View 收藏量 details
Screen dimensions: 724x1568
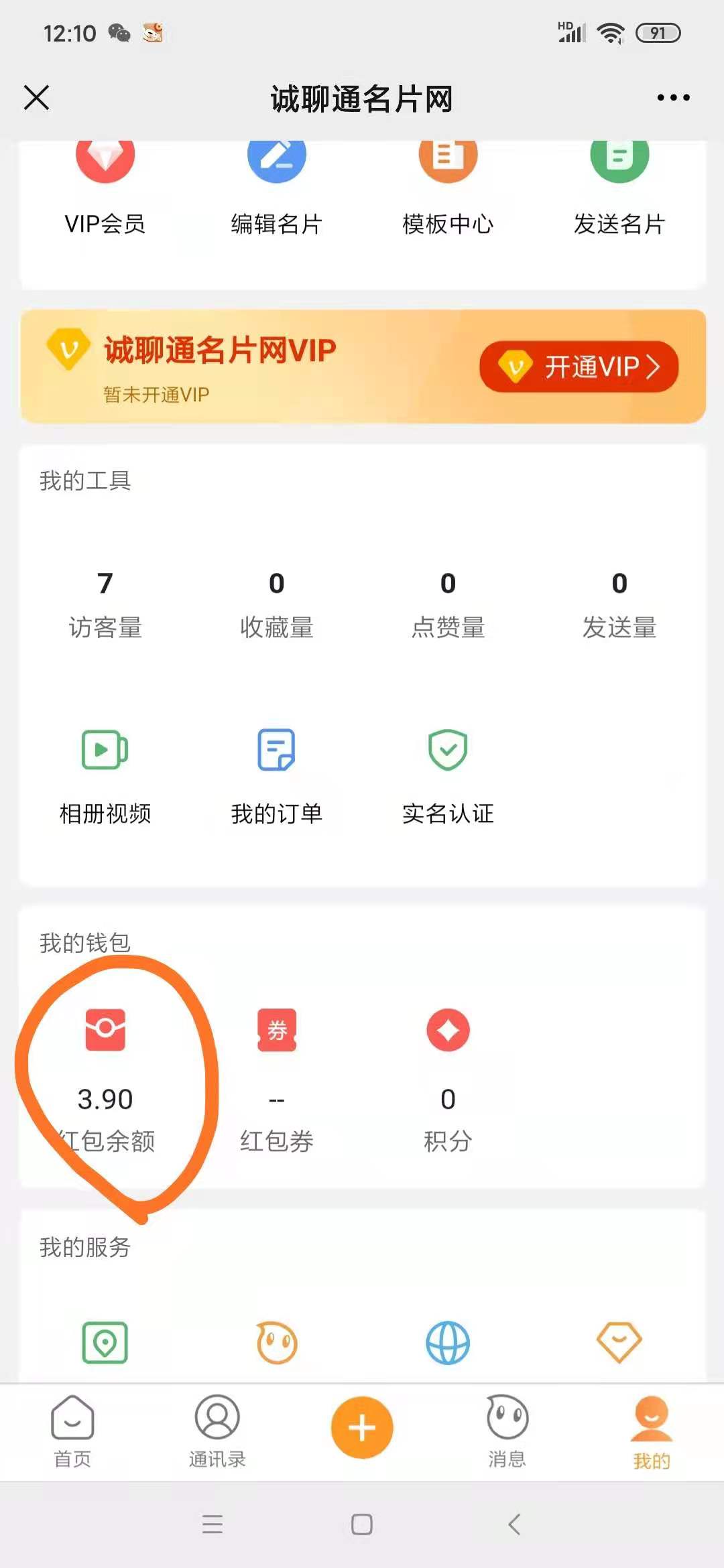(277, 604)
